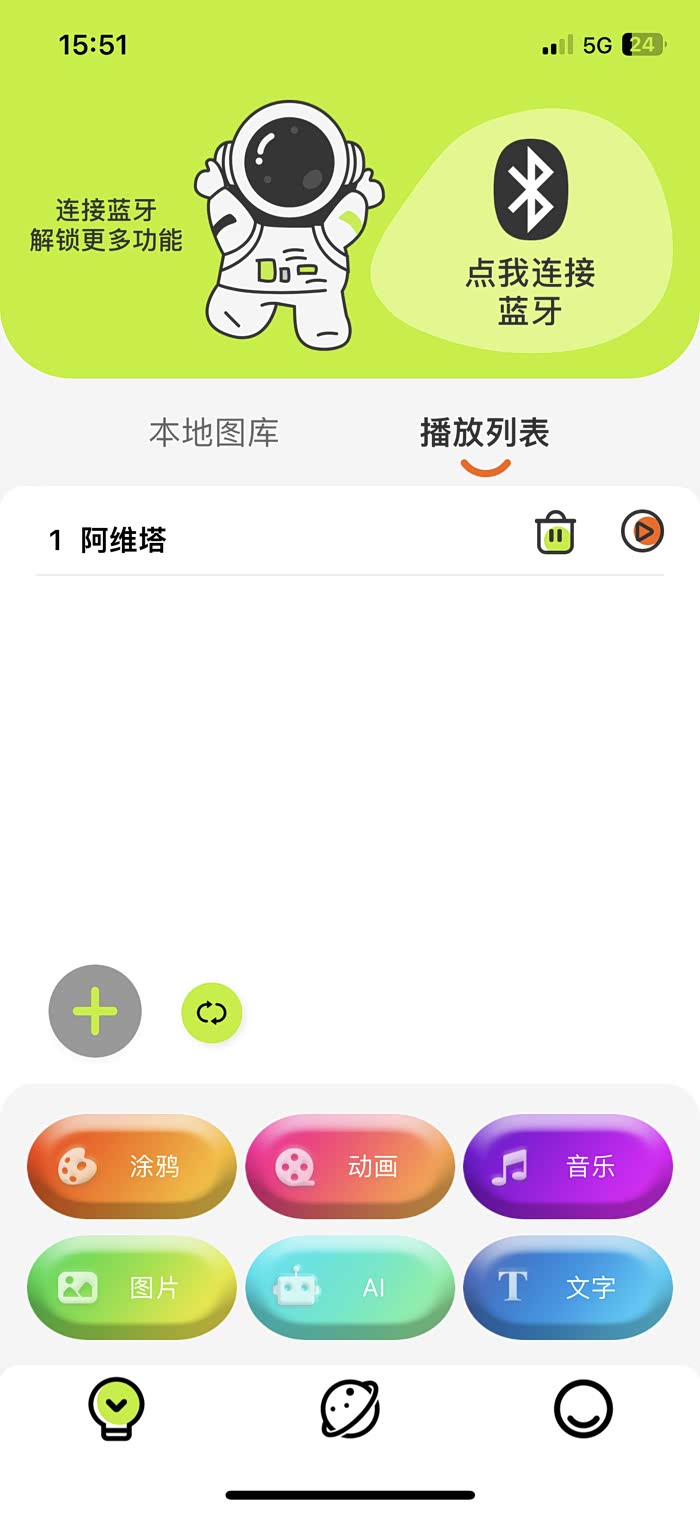Switch to the 本地图库 tab
Image resolution: width=700 pixels, height=1514 pixels.
coord(214,433)
